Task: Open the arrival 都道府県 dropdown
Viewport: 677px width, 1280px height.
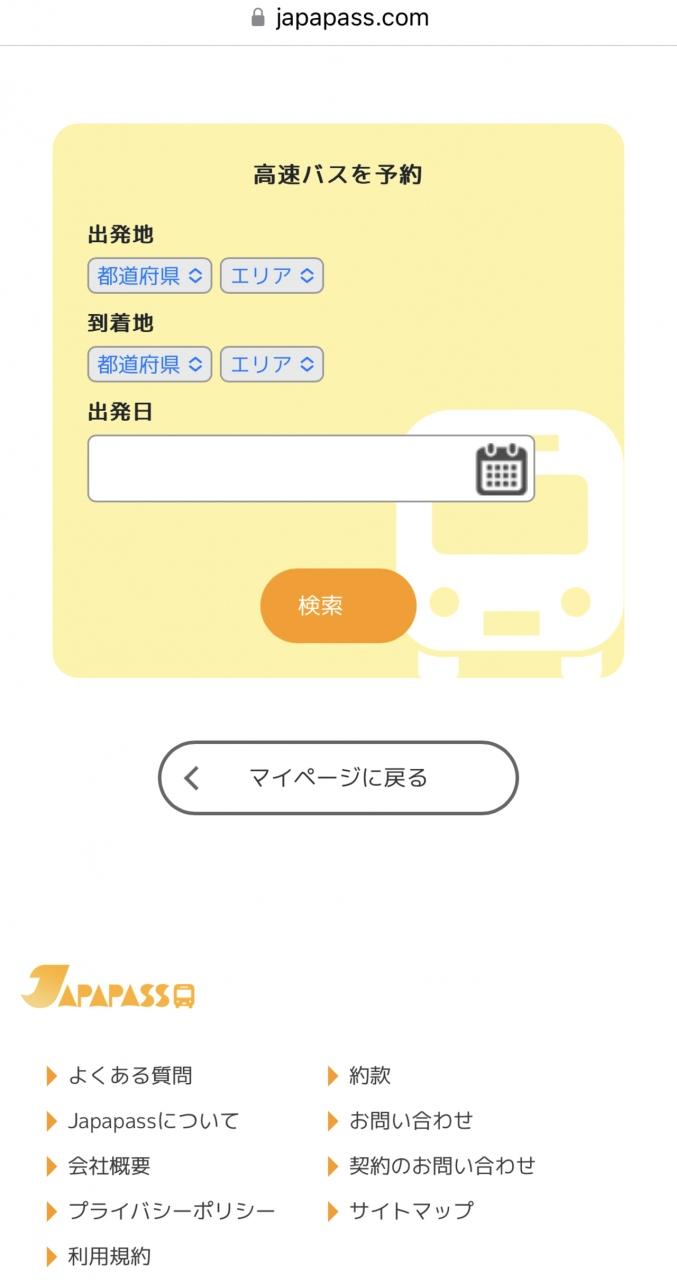Action: pos(149,364)
